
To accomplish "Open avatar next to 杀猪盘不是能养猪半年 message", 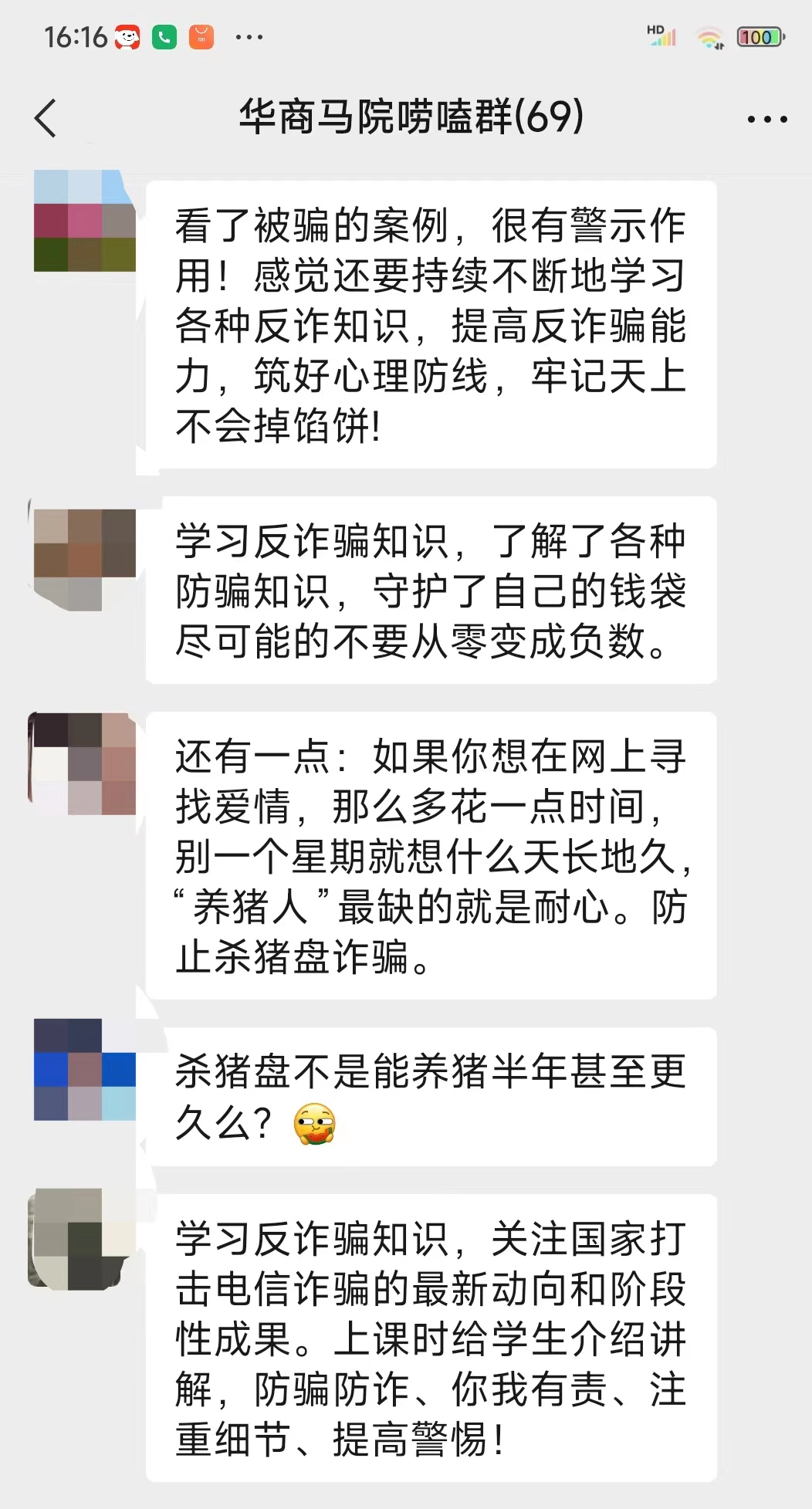I will click(84, 1069).
